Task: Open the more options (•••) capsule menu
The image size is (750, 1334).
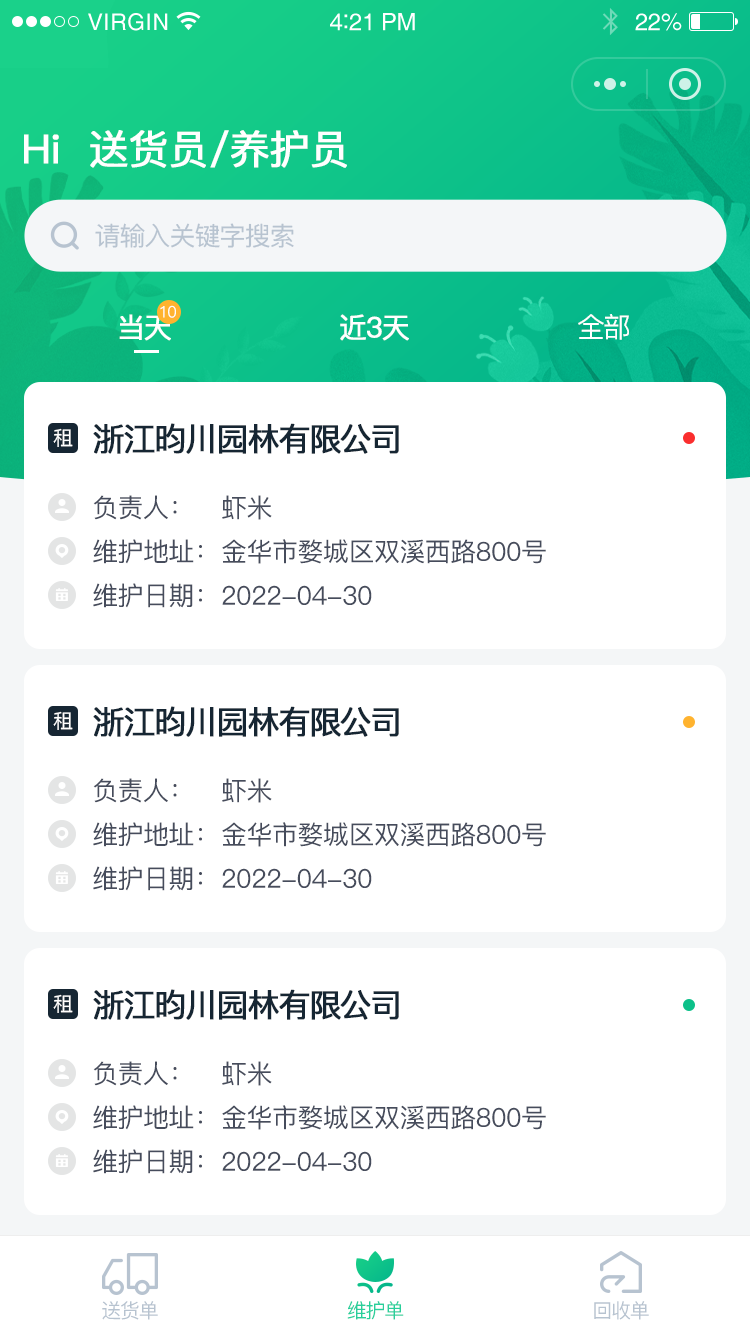Action: (x=609, y=84)
